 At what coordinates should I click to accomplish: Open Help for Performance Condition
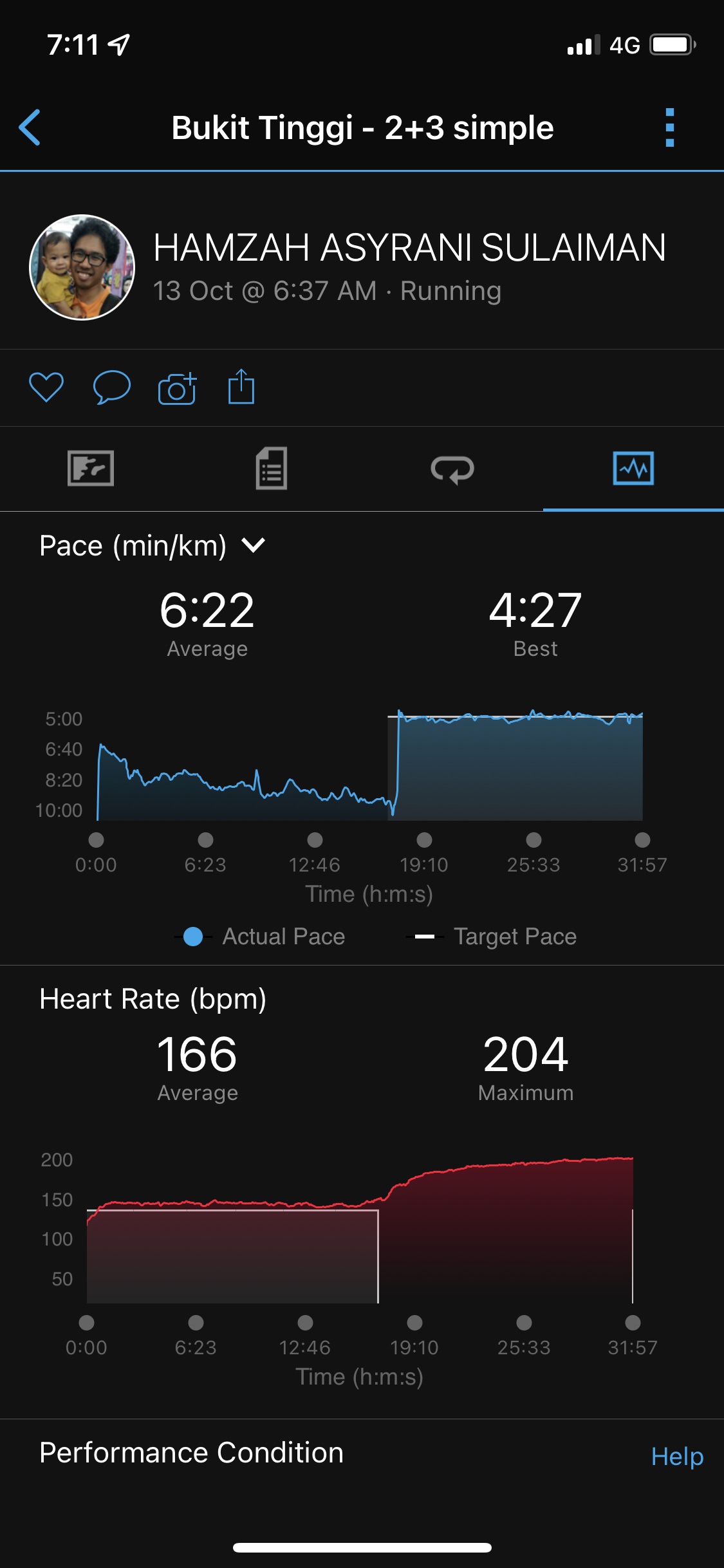676,1456
